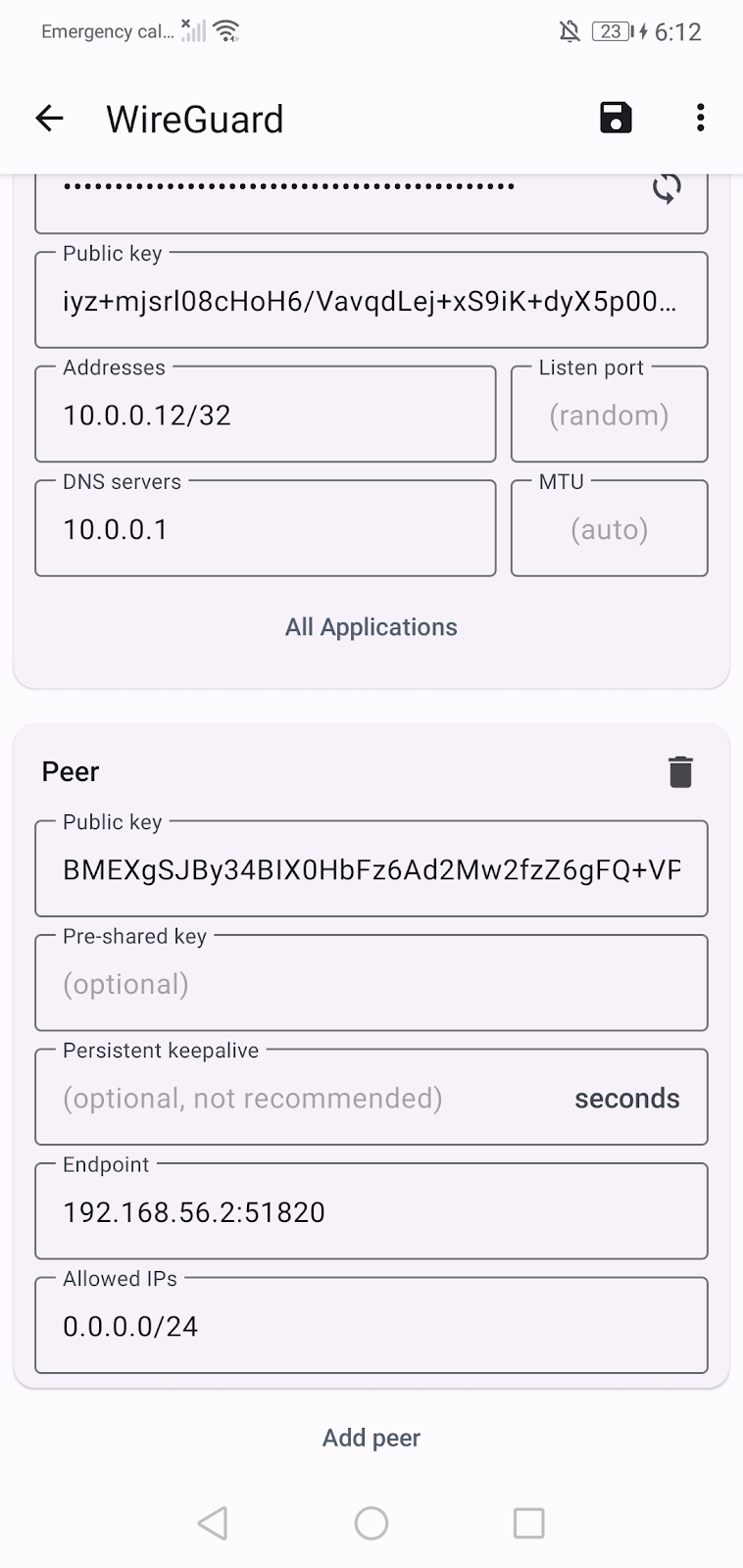The image size is (743, 1568).
Task: Set the Persistent keepalive field
Action: 304,1099
